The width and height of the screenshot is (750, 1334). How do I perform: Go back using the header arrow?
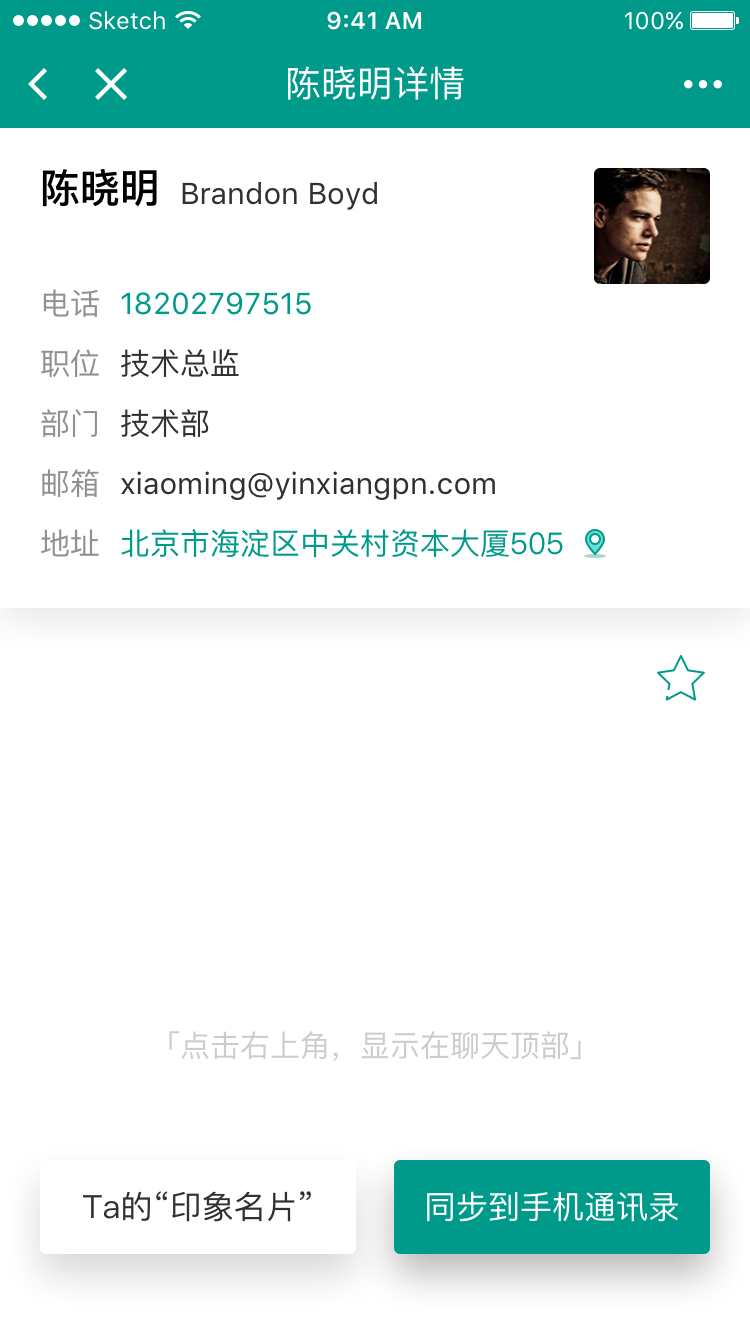38,85
